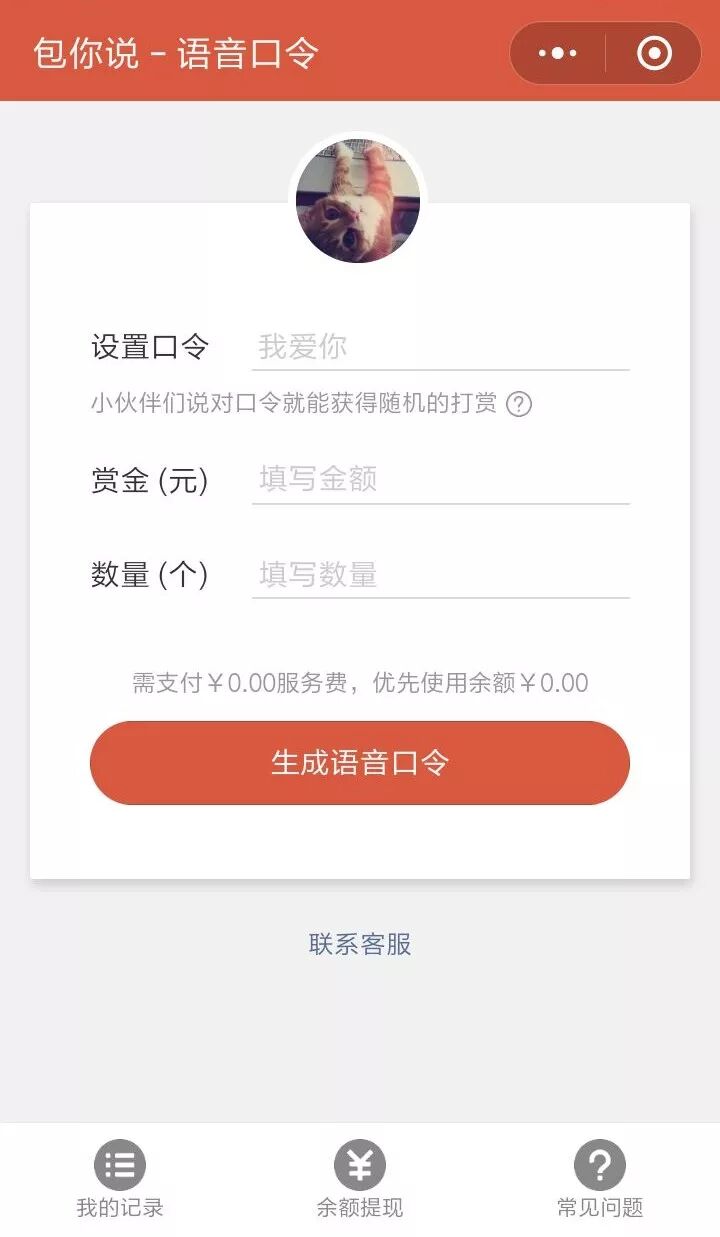Select the 数量 quantity input field
720x1237 pixels.
click(440, 575)
